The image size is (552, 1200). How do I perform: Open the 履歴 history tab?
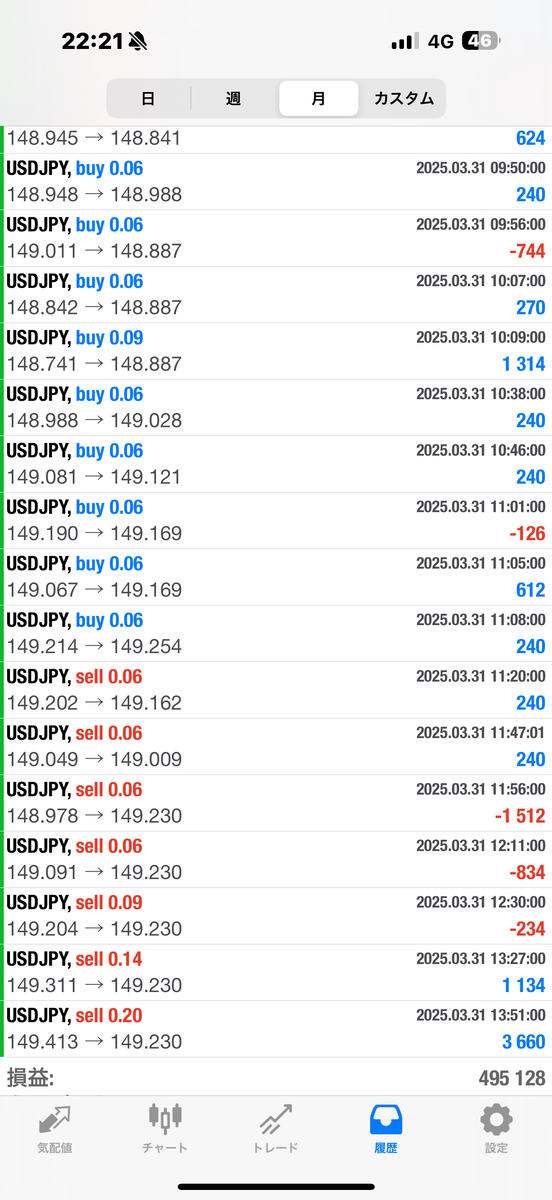click(386, 1129)
